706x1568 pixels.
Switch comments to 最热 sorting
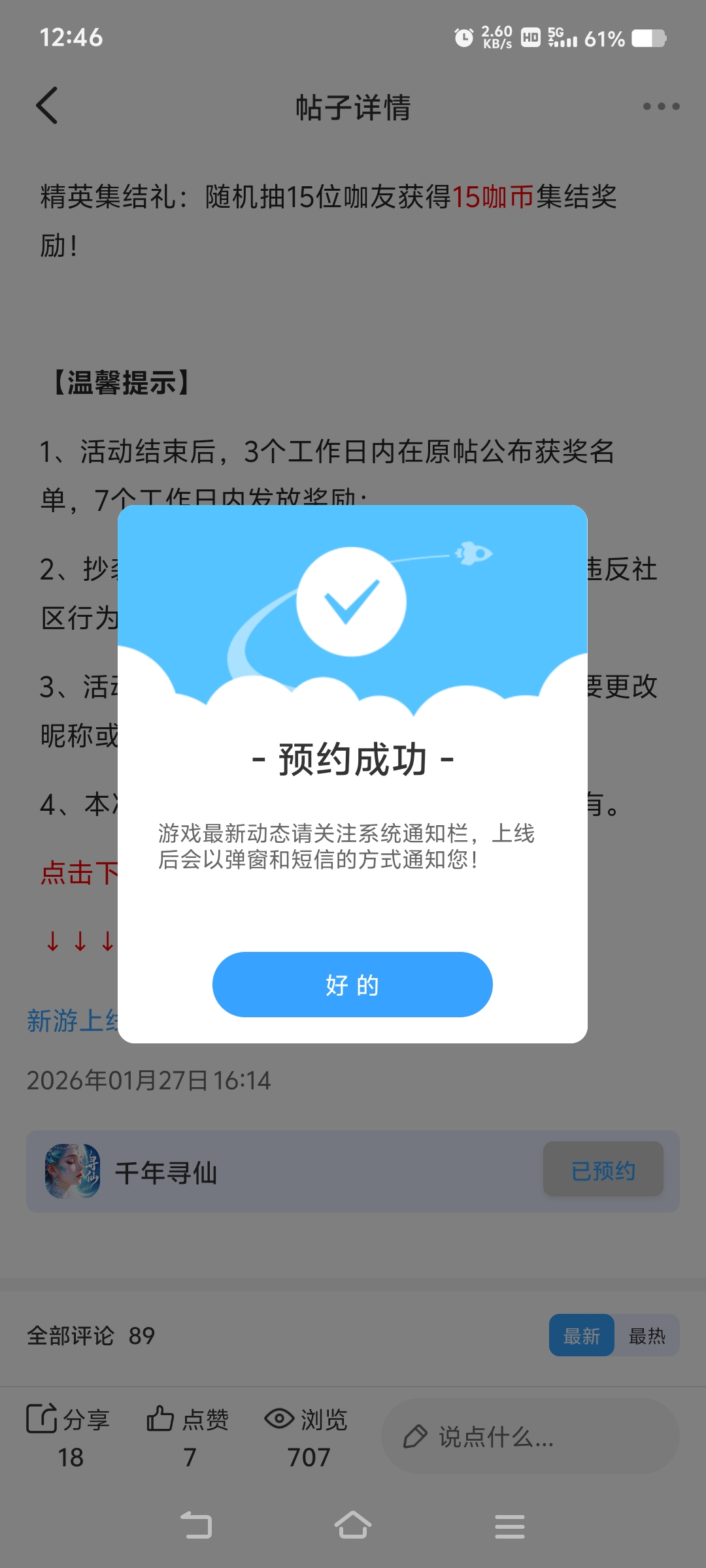coord(647,1335)
